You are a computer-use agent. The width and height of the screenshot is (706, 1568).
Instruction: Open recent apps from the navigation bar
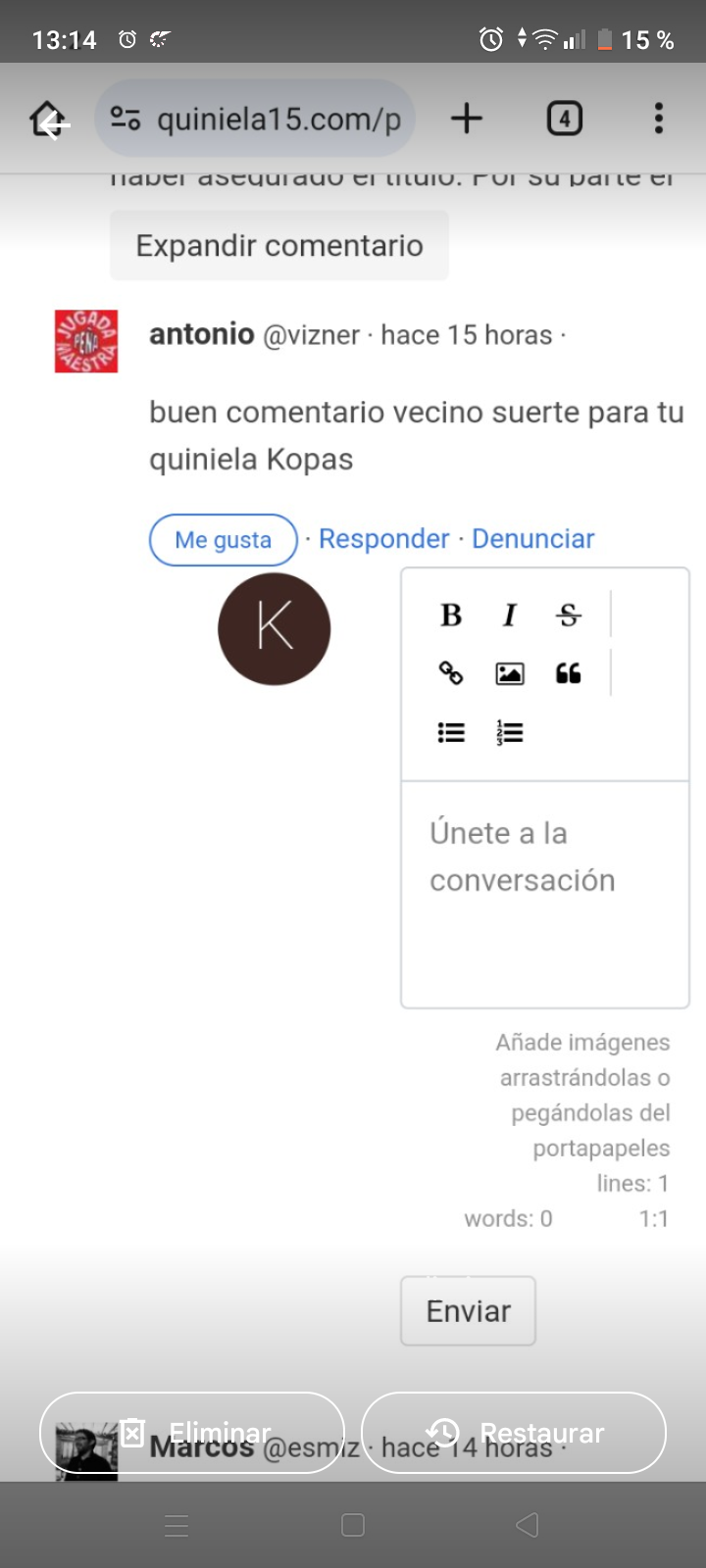tap(176, 1525)
